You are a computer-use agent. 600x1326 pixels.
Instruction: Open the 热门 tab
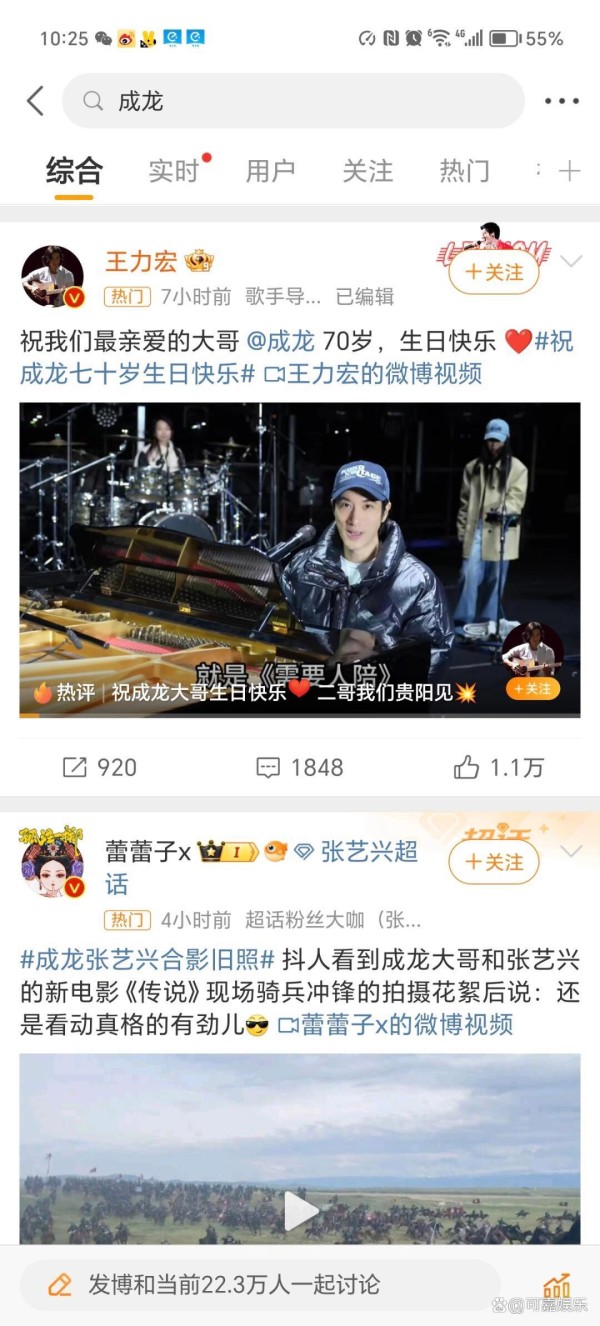click(464, 171)
